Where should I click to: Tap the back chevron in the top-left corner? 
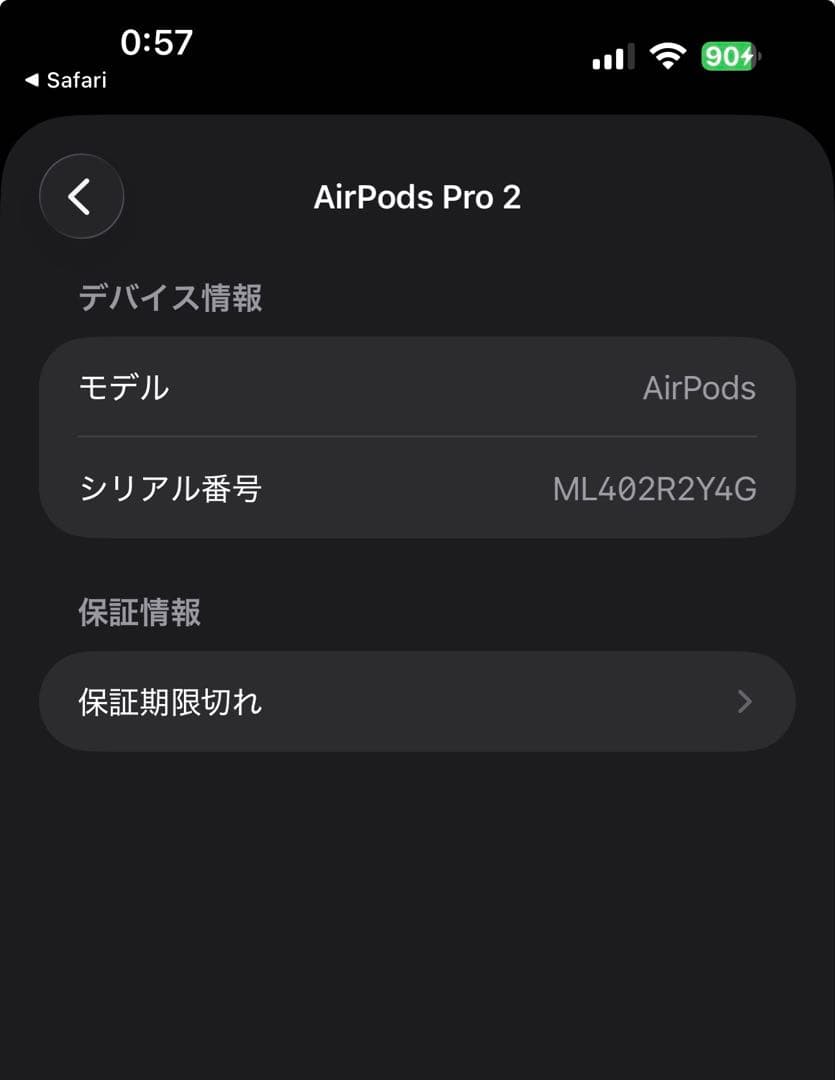click(81, 196)
